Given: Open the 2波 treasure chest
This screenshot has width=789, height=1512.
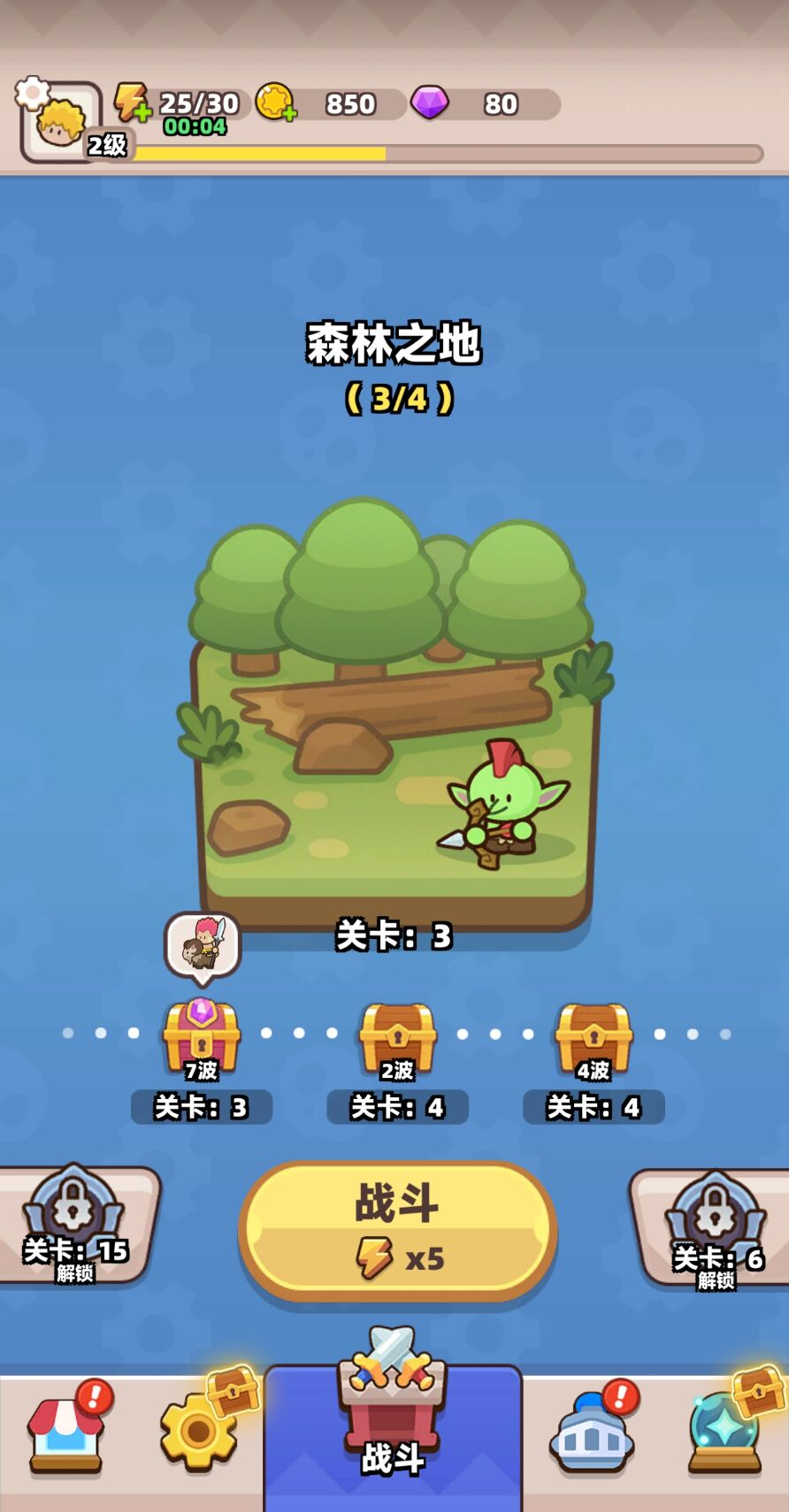Looking at the screenshot, I should 397,1038.
